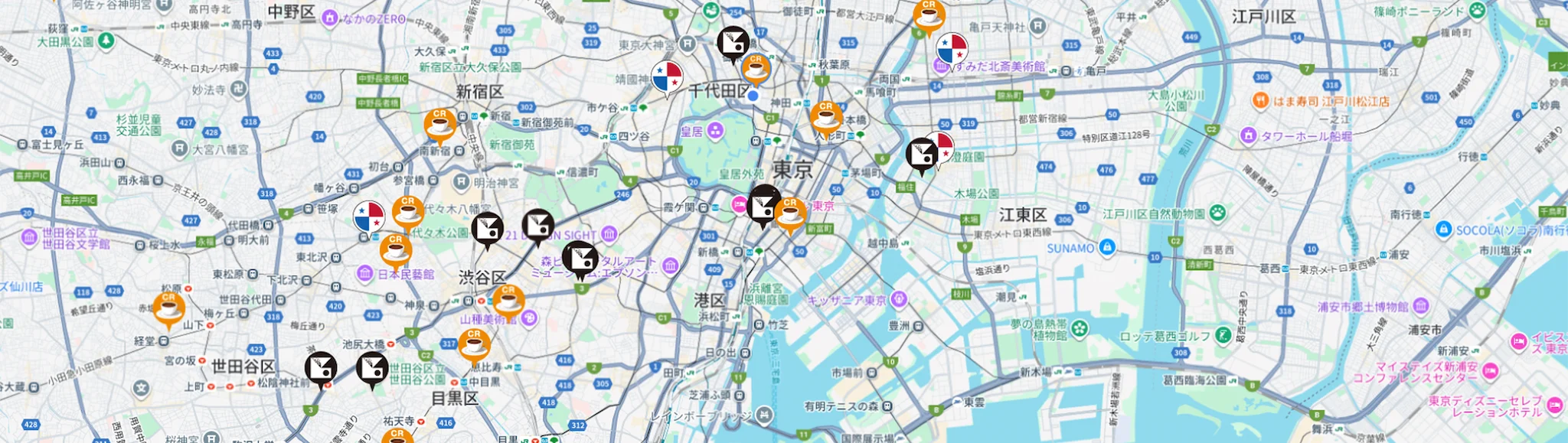This screenshot has height=443, width=1568.
Task: Tap the SUNAMO shopping pin
Action: (1106, 247)
